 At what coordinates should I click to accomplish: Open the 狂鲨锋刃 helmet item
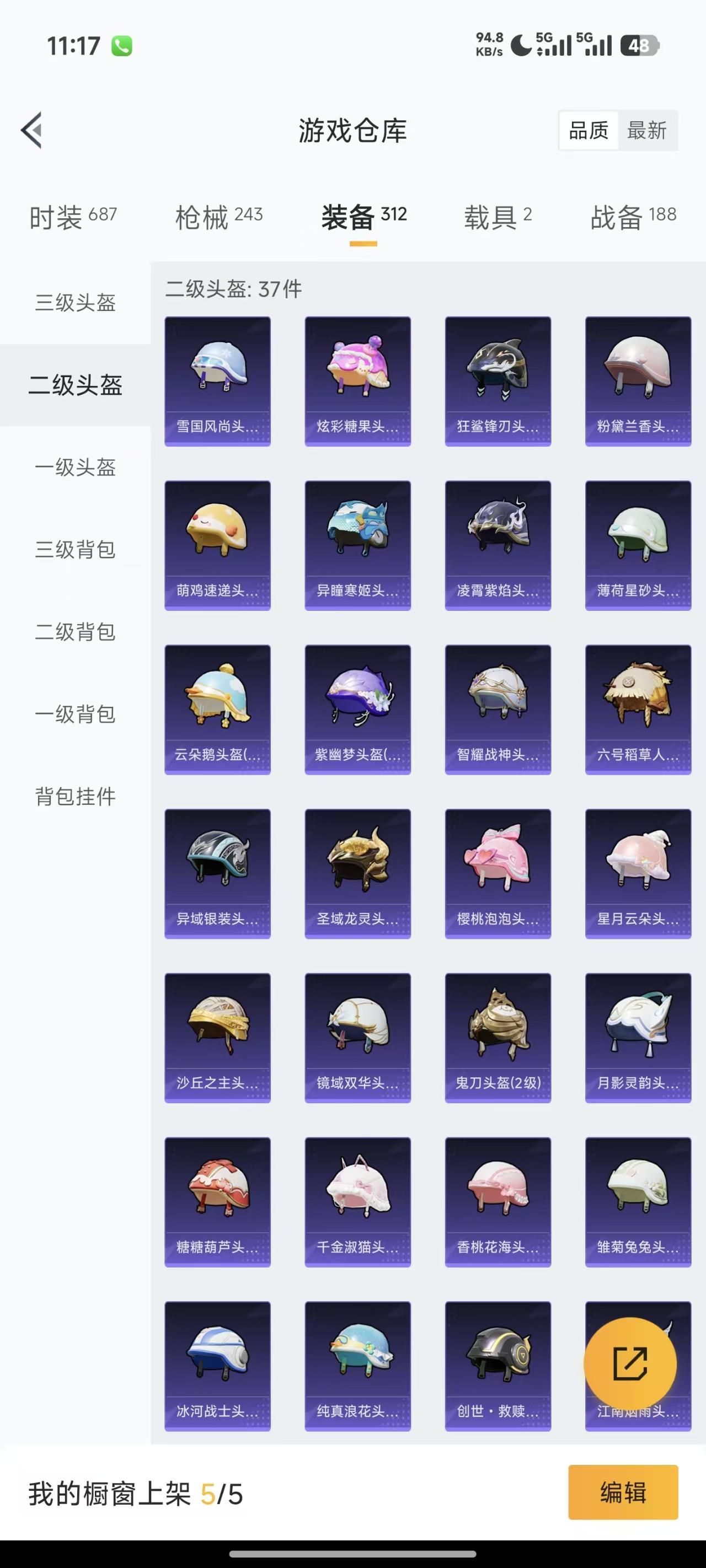point(498,381)
